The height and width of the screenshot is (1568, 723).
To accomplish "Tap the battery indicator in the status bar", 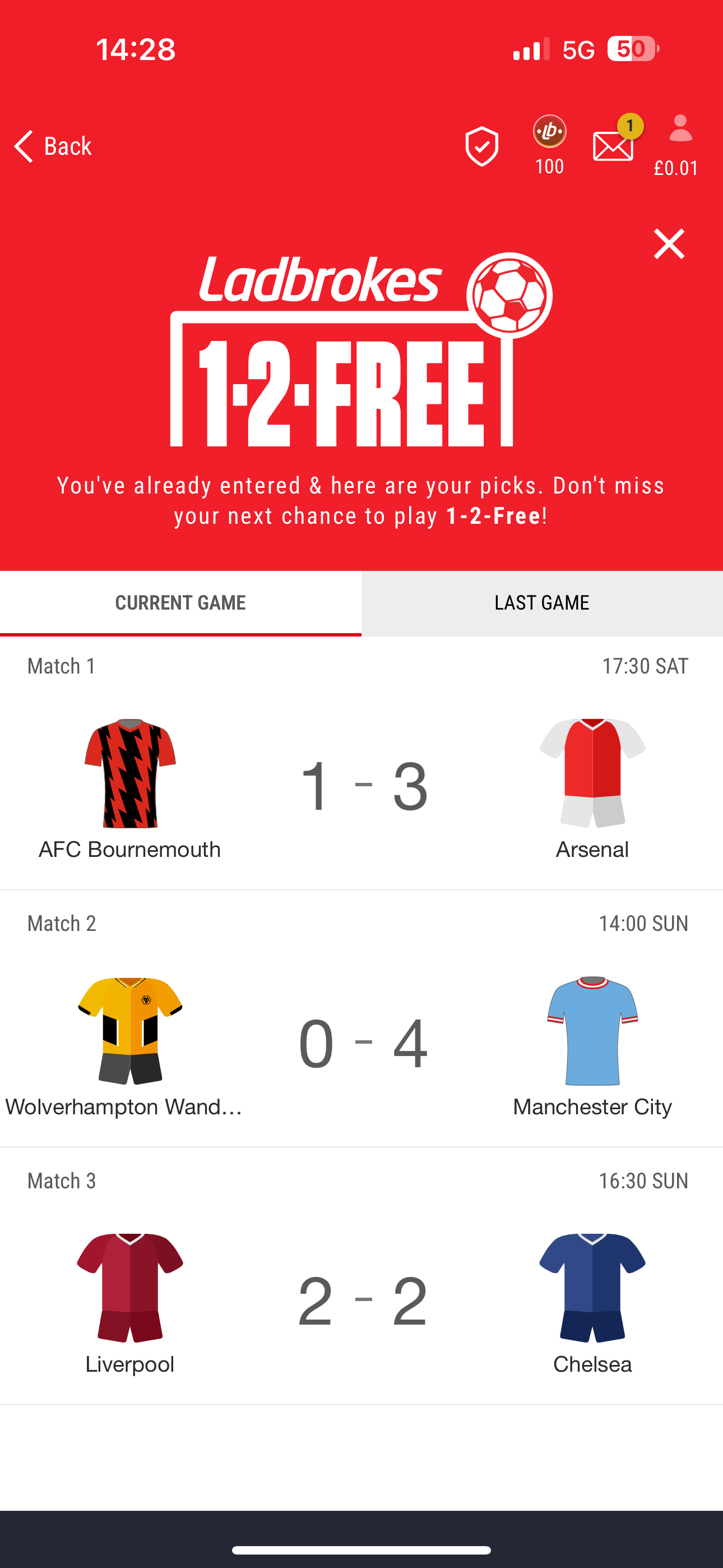I will click(632, 49).
